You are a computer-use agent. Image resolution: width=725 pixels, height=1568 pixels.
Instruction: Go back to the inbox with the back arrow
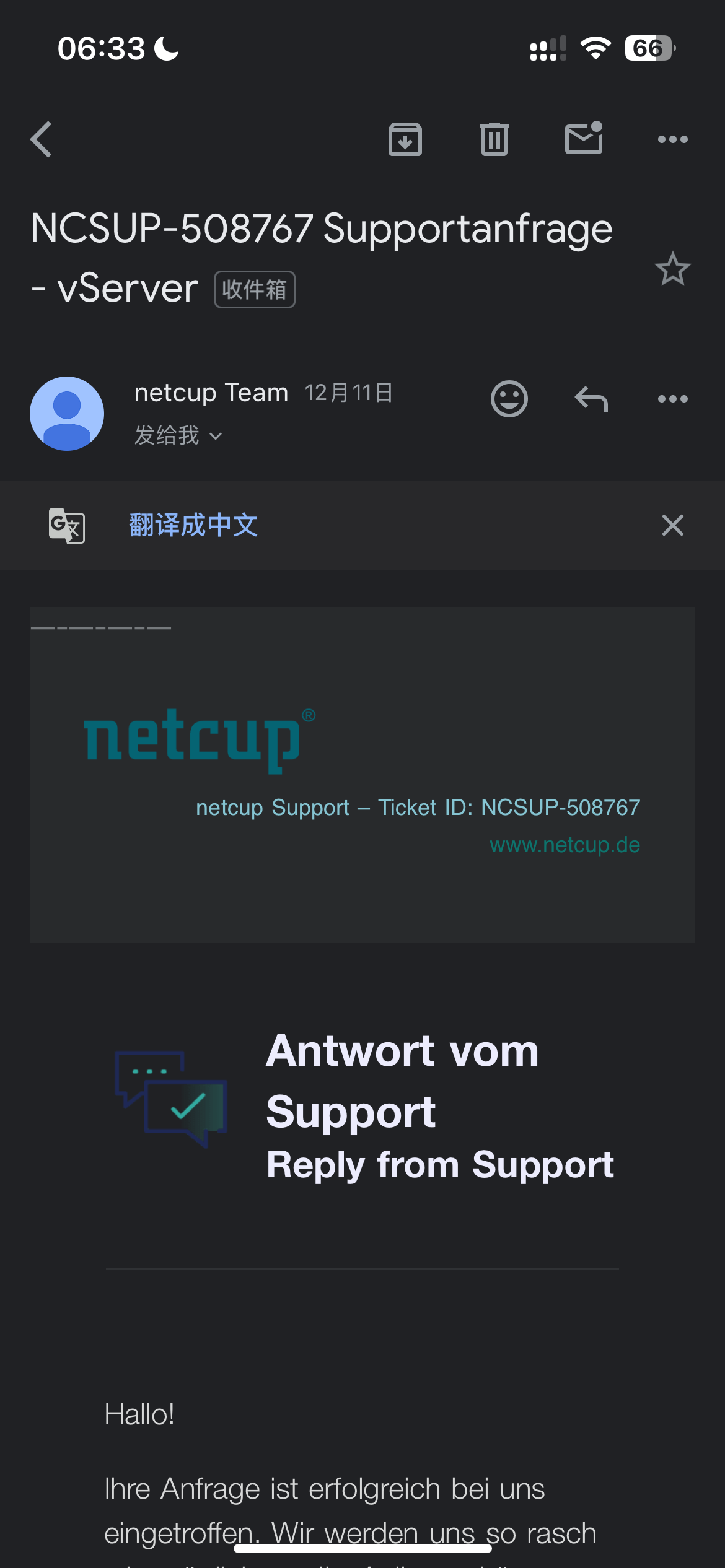41,139
